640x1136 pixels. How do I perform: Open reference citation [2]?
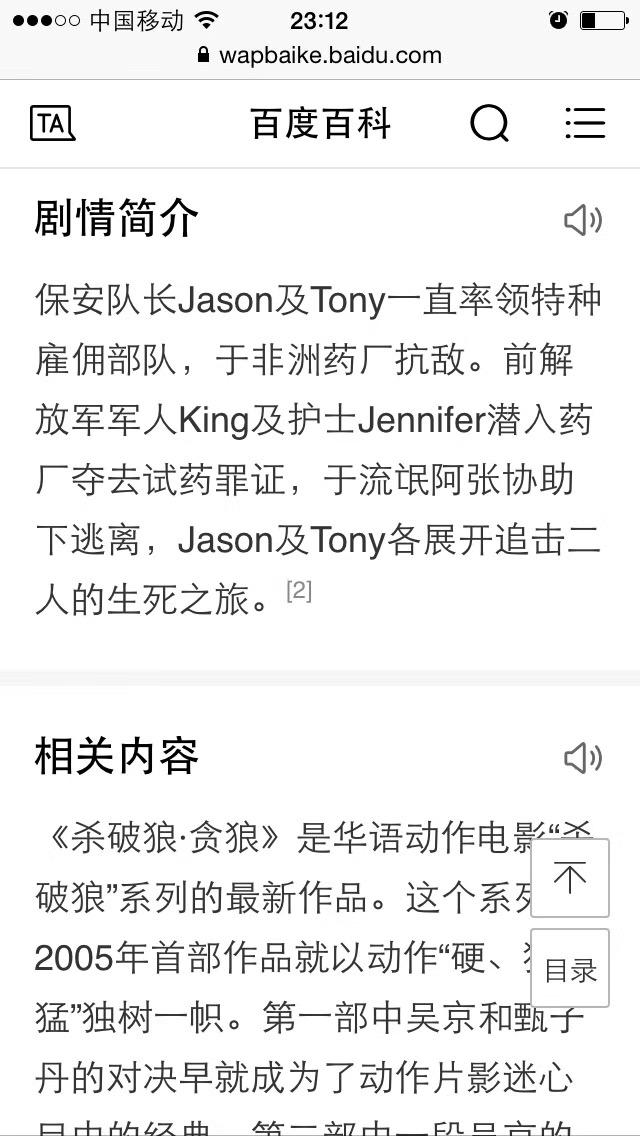pos(299,592)
